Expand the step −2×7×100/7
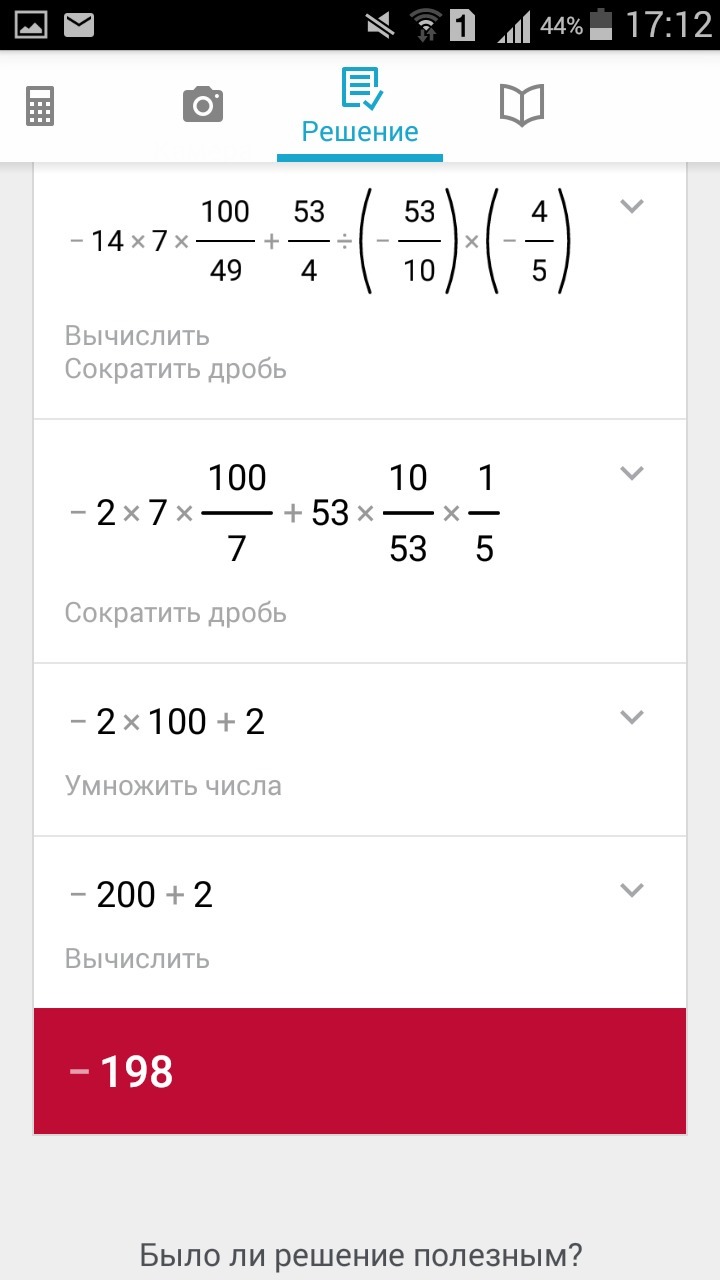The image size is (720, 1280). pos(632,473)
